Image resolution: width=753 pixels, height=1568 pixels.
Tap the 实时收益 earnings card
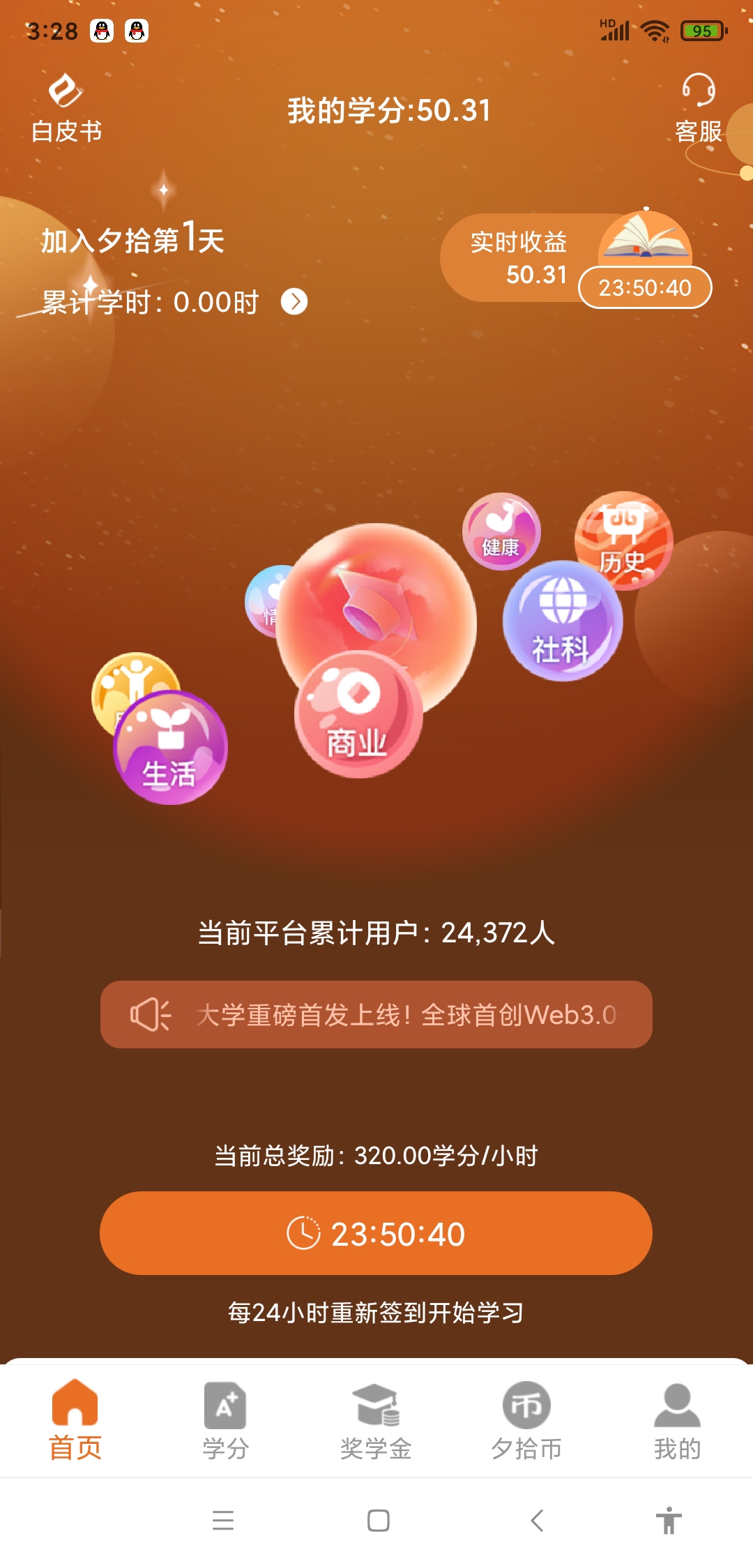click(x=519, y=258)
